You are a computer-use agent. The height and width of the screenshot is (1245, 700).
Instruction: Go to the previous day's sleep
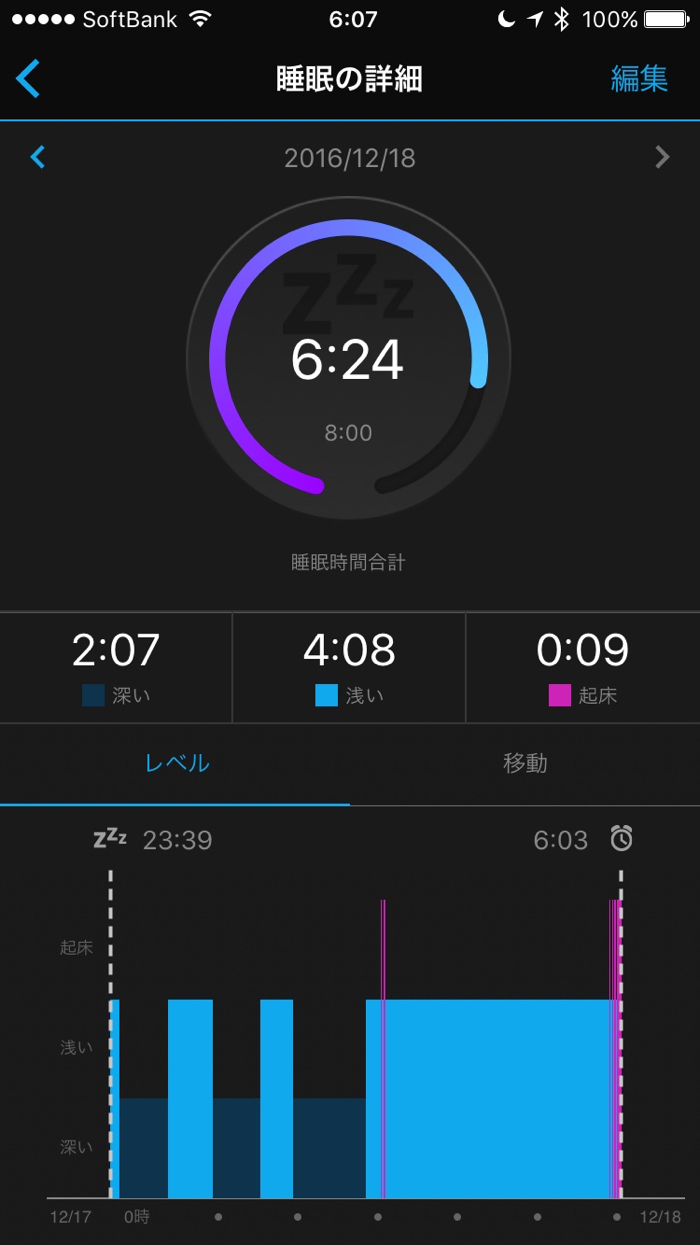(38, 157)
